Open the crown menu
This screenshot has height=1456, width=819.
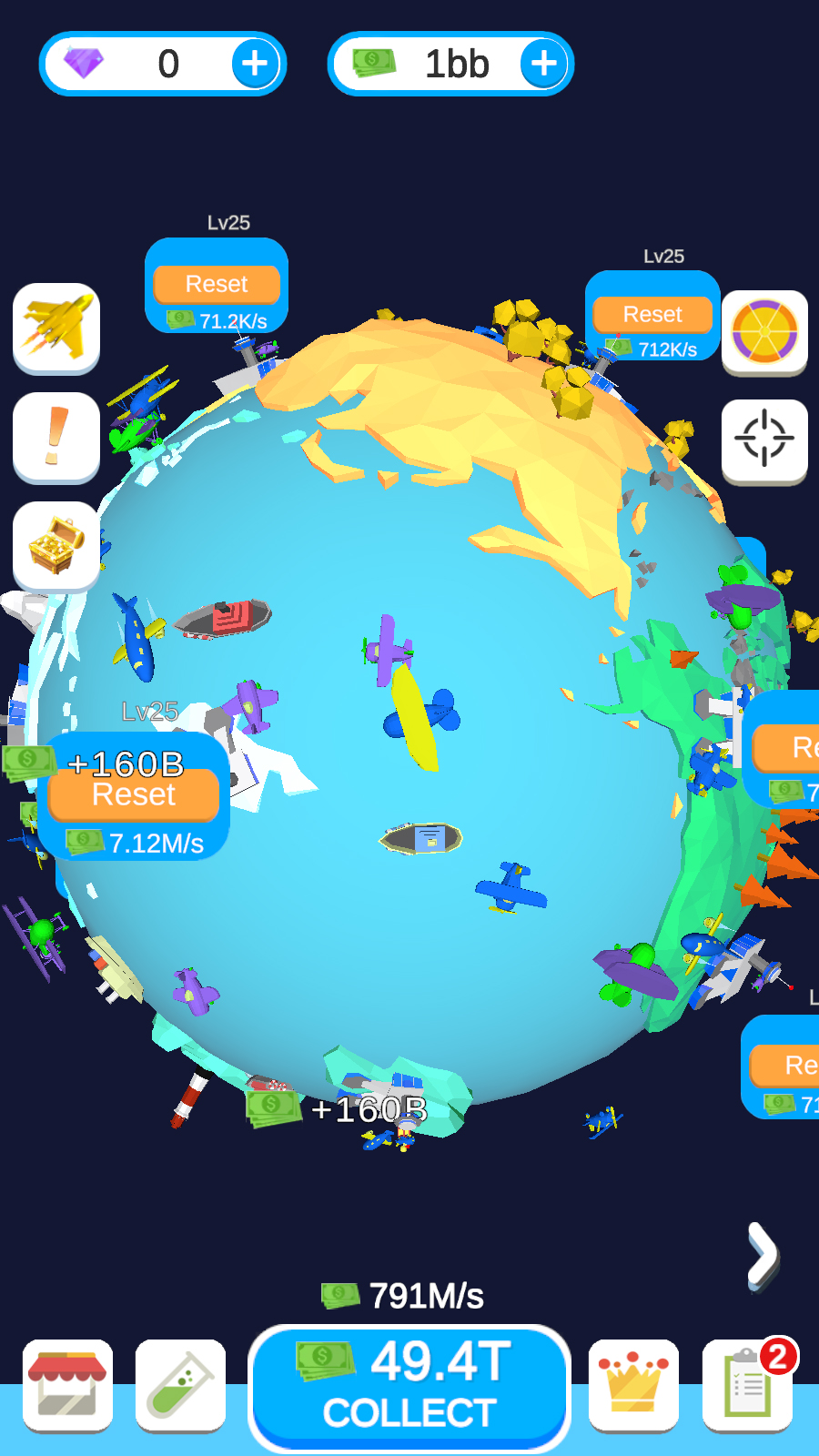(x=633, y=1385)
